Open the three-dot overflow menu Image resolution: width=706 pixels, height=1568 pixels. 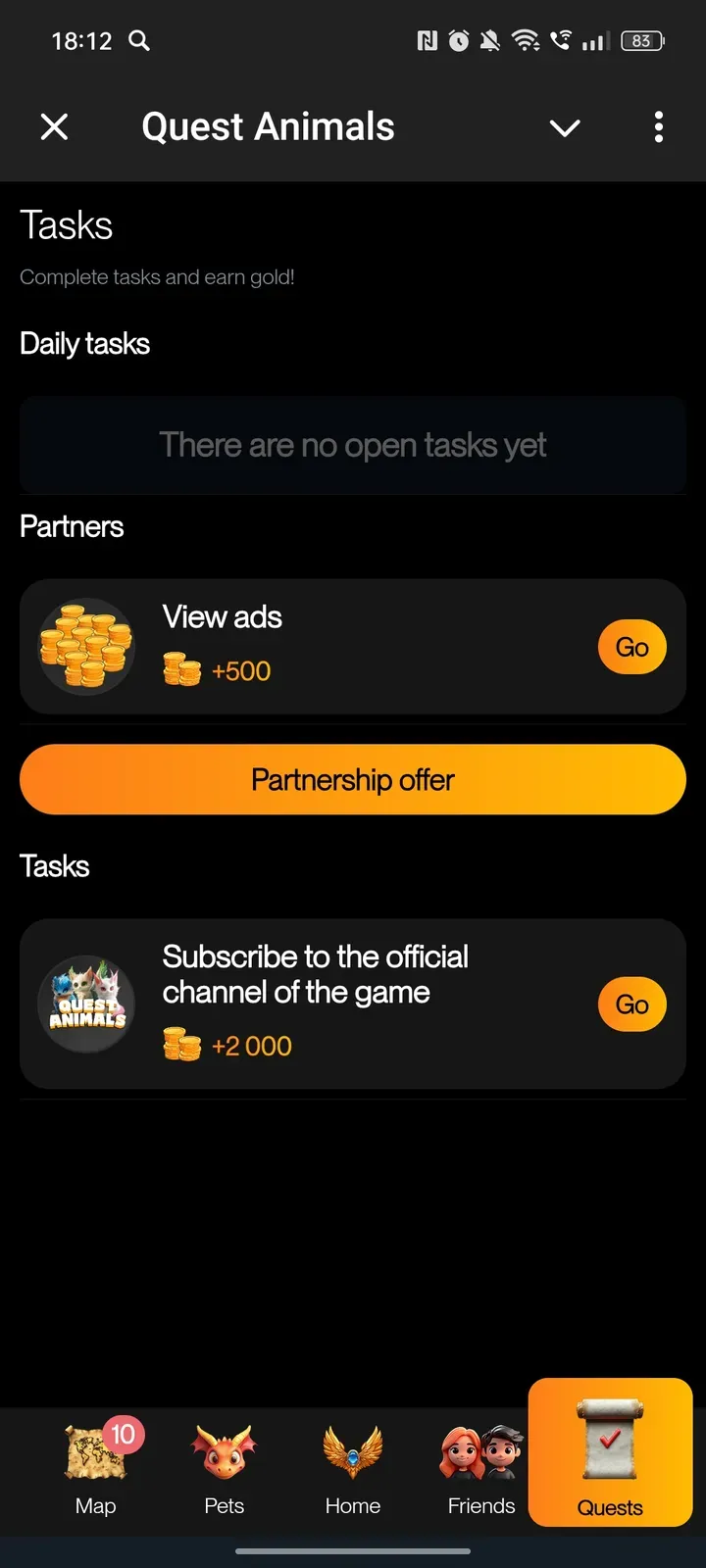659,127
